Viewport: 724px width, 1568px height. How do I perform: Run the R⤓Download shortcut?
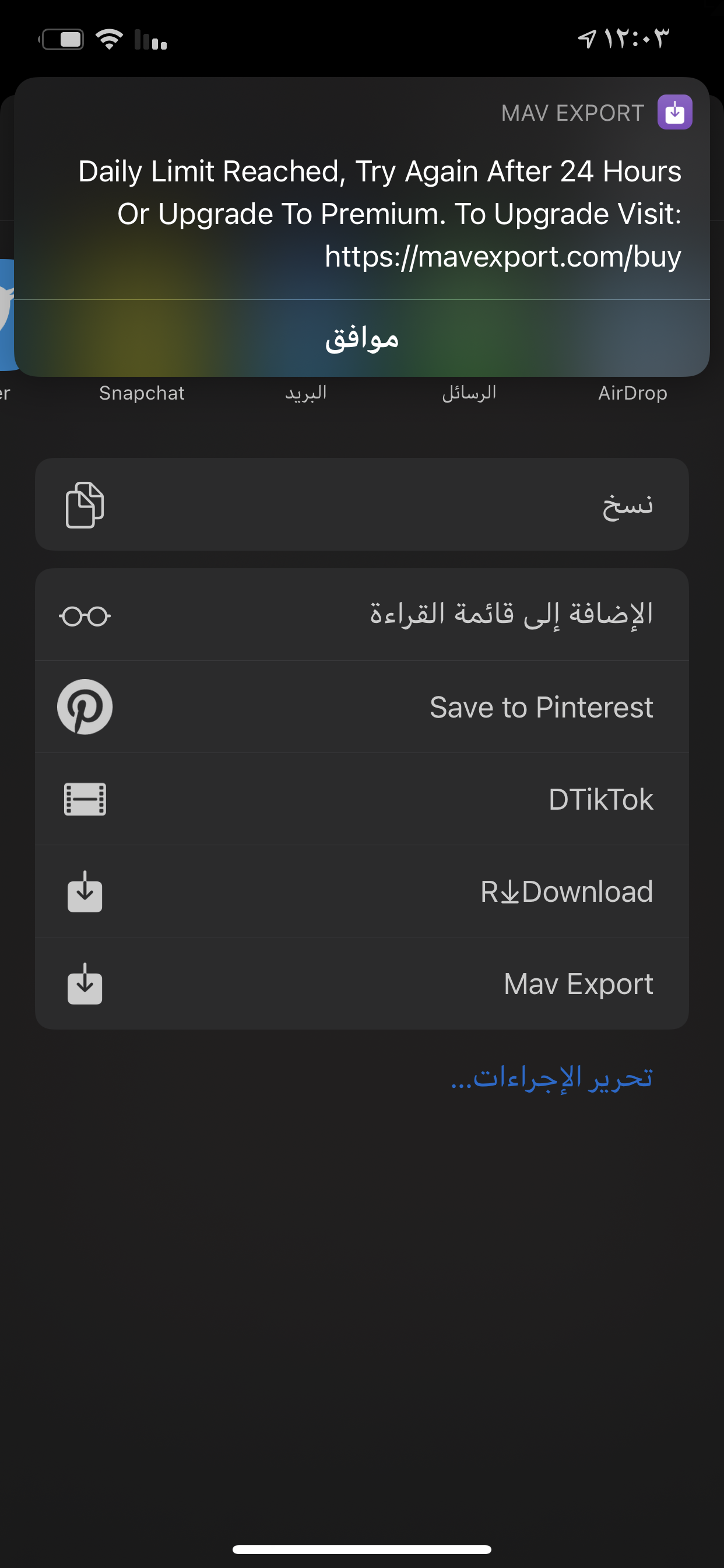click(x=362, y=892)
